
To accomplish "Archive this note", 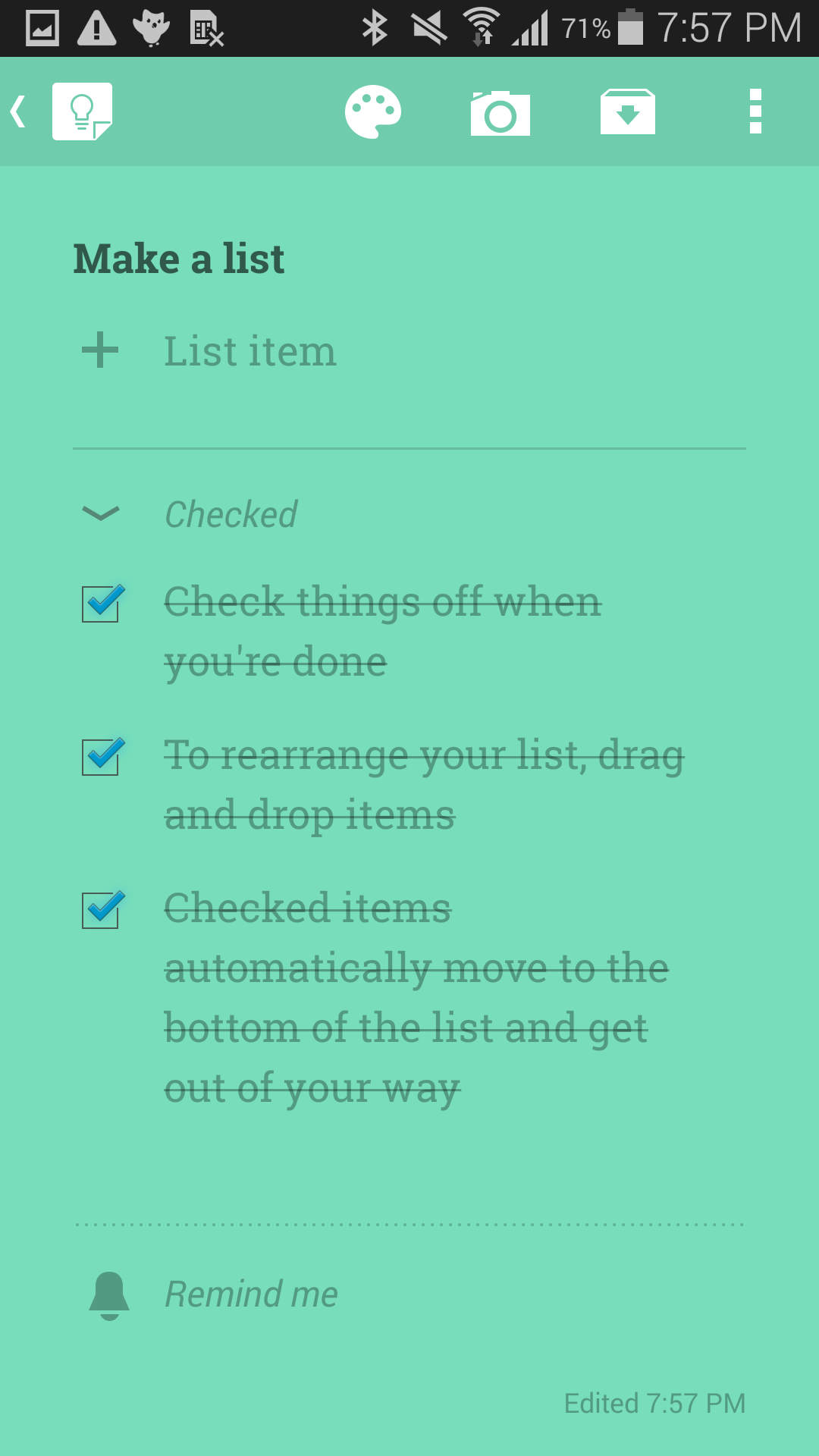I will click(x=627, y=112).
